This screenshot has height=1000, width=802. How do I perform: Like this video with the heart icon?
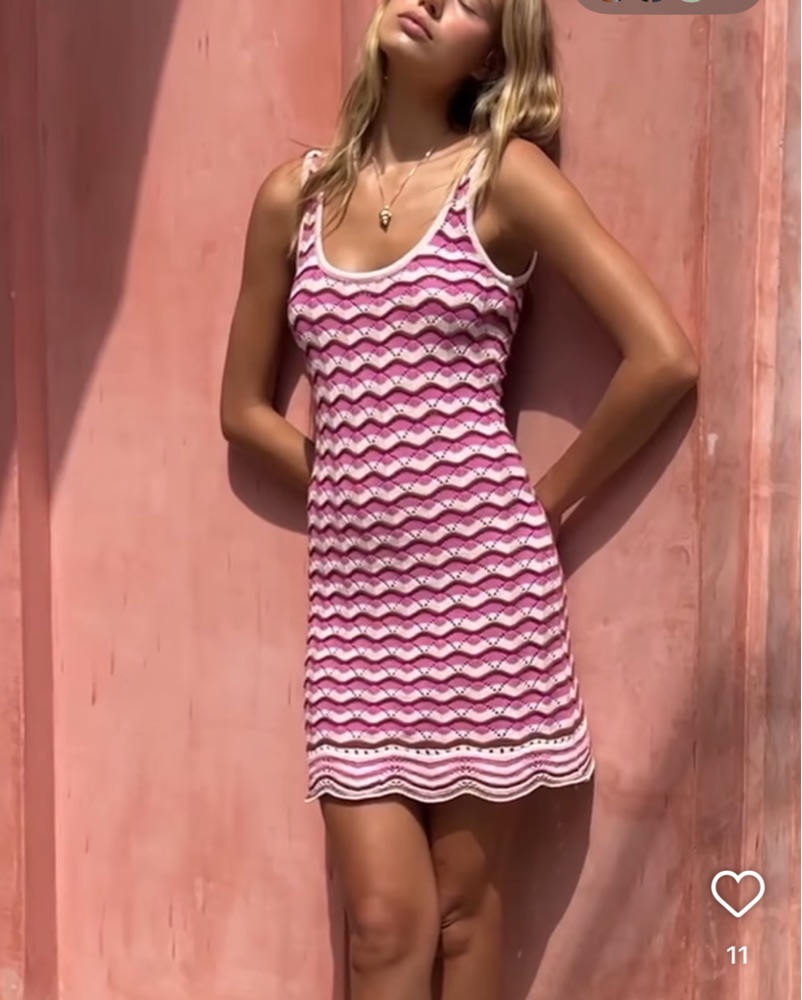click(x=737, y=893)
